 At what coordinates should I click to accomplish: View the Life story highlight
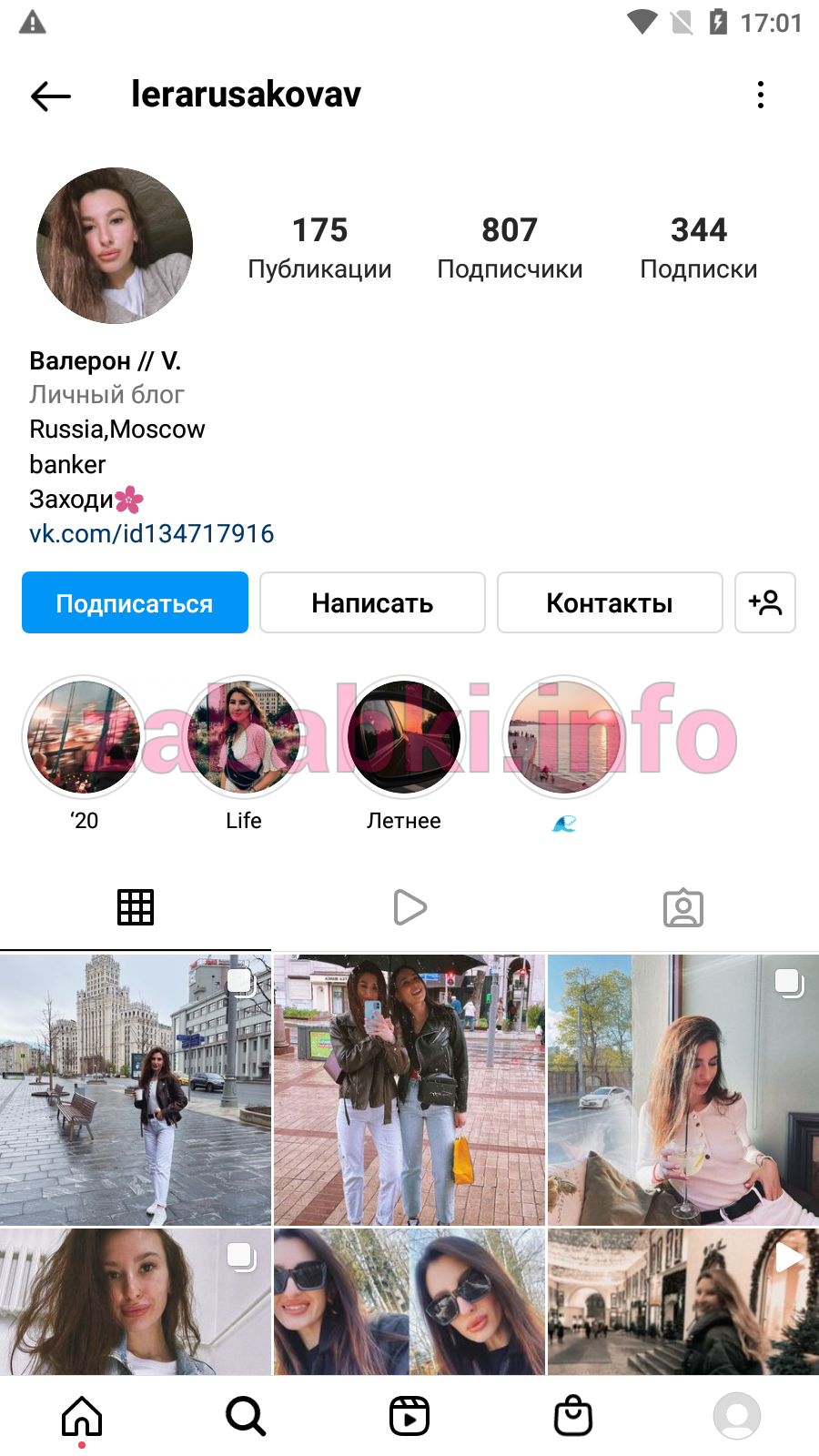tap(244, 737)
